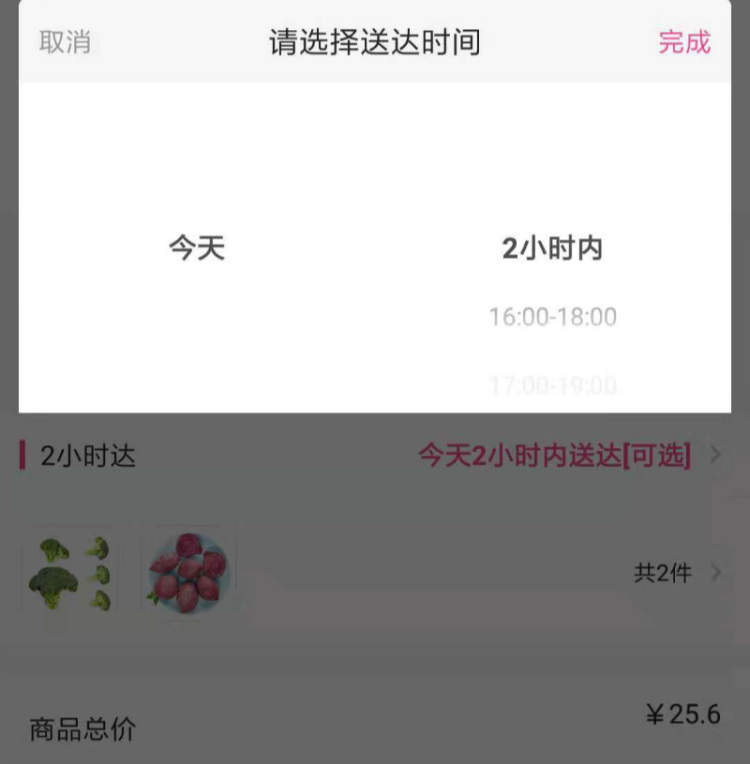
Task: Choose 今天 as the delivery day
Action: tap(197, 248)
